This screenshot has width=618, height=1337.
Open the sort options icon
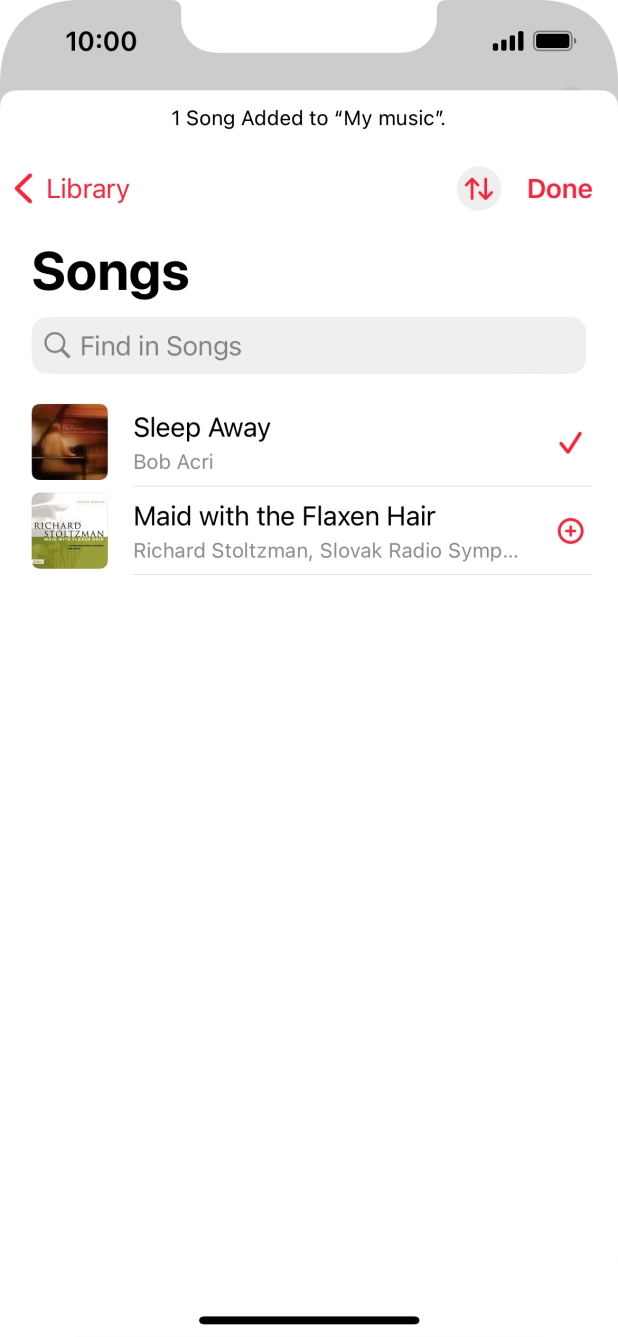(x=478, y=189)
